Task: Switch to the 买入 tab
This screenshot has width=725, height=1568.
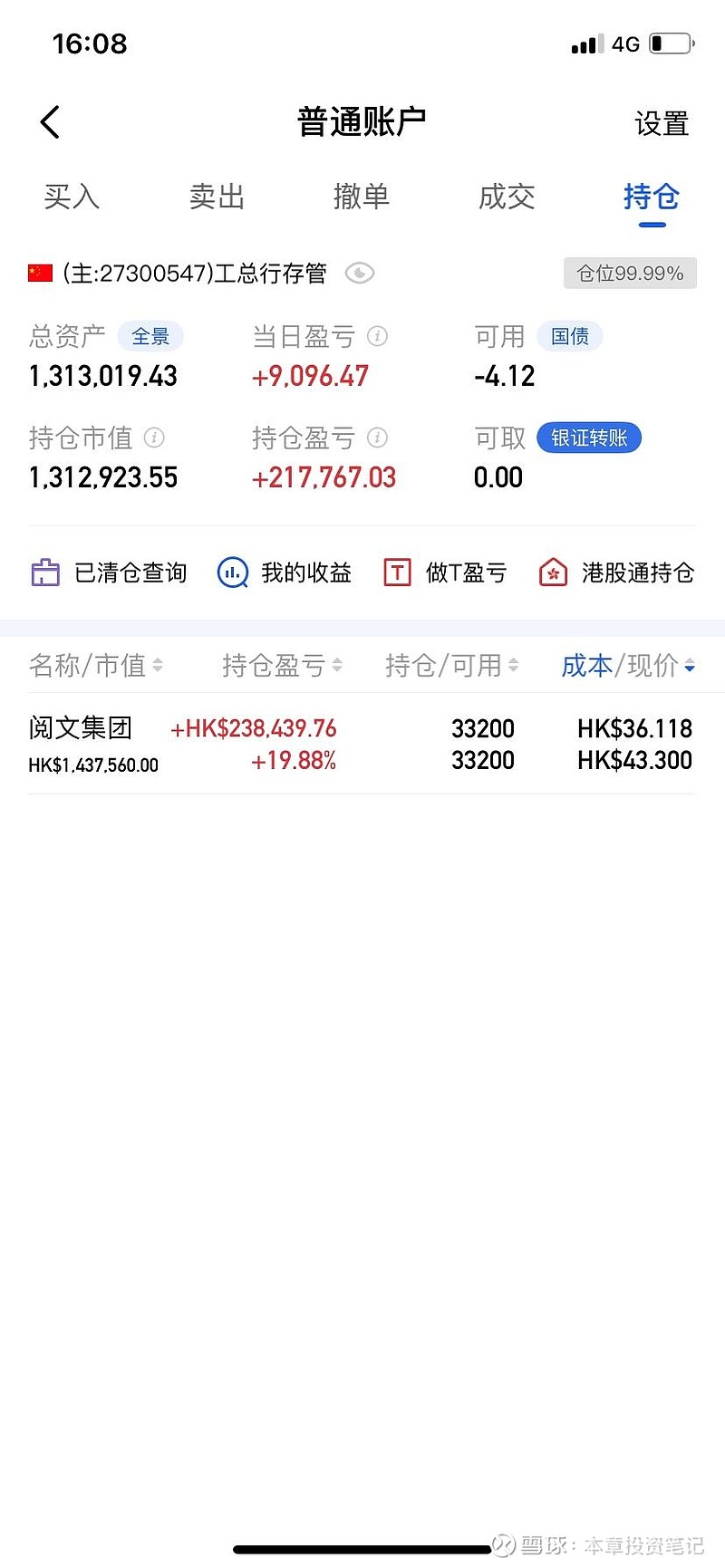Action: (x=72, y=197)
